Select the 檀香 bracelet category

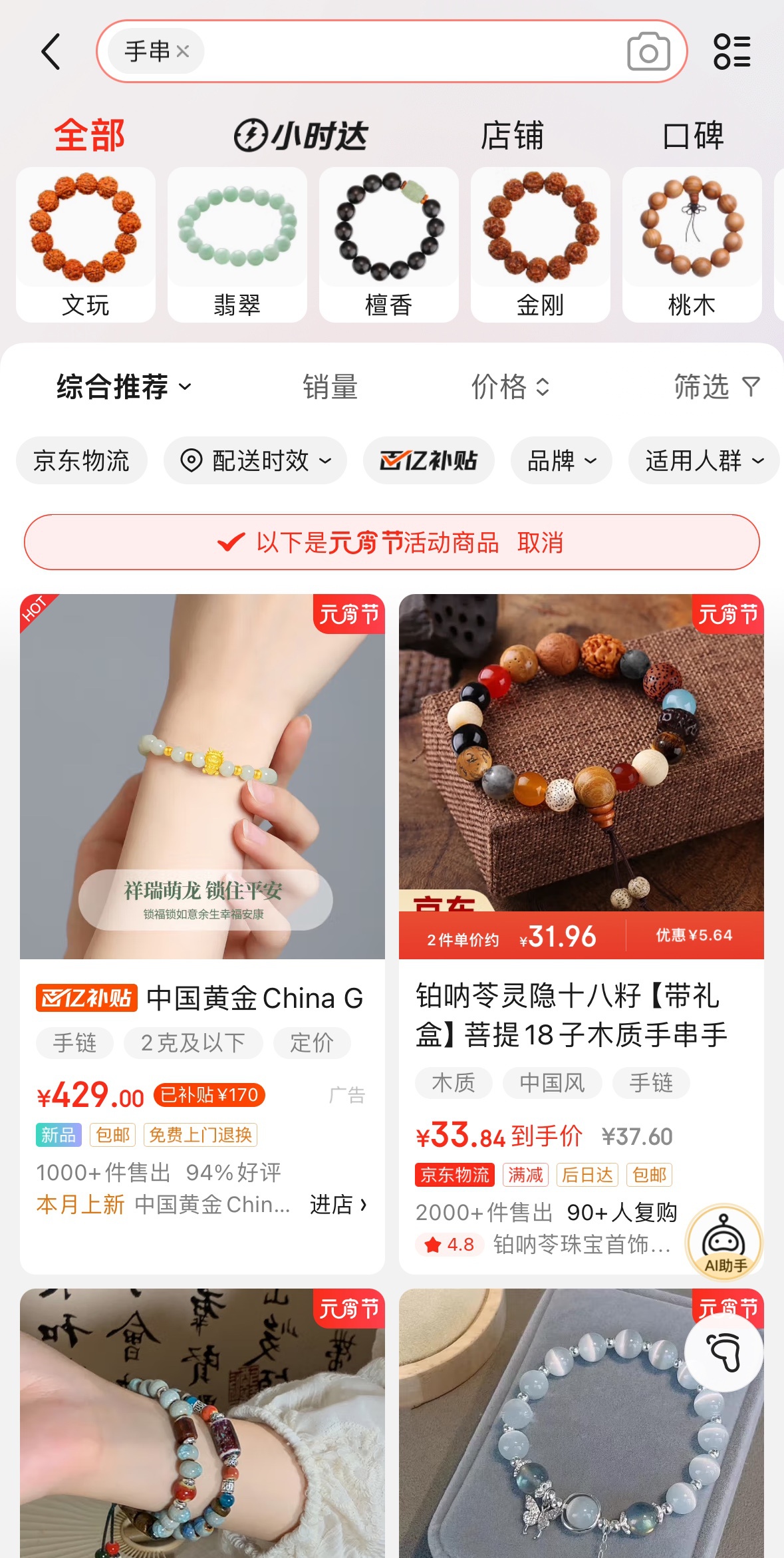(389, 245)
